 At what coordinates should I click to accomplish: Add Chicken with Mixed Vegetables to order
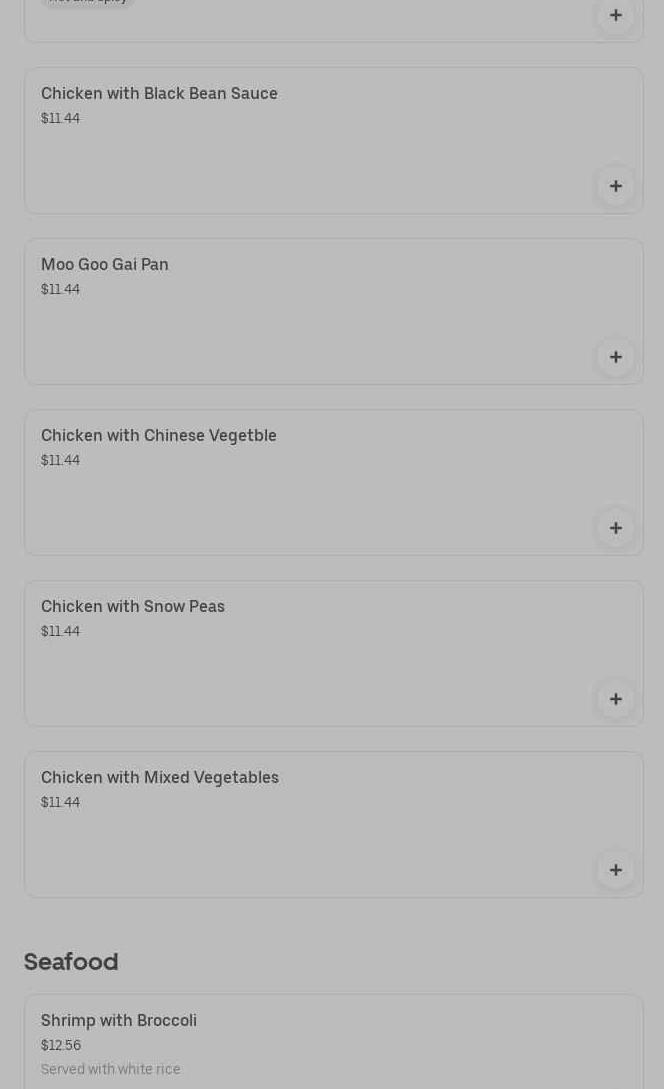click(x=615, y=871)
